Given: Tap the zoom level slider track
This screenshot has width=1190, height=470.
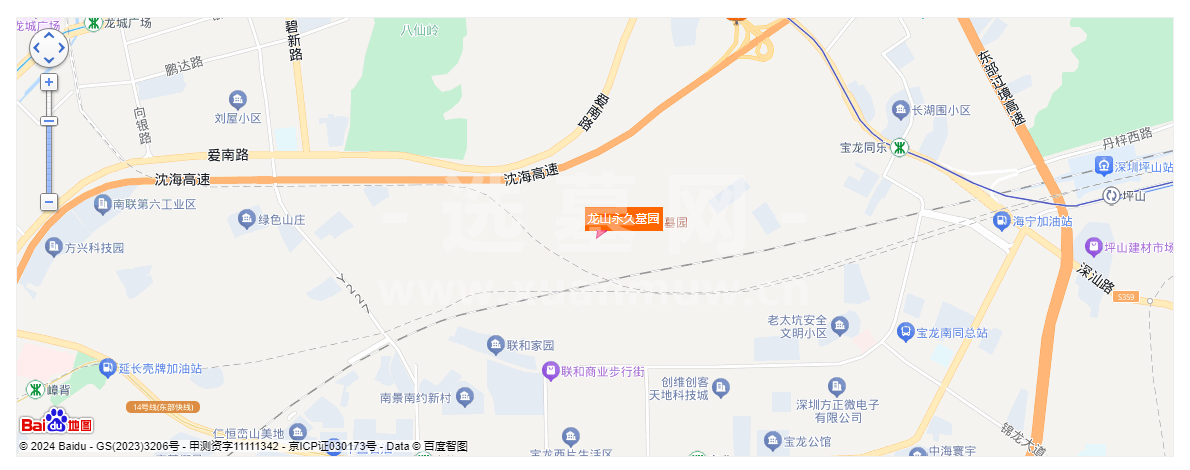Looking at the screenshot, I should coord(49,160).
